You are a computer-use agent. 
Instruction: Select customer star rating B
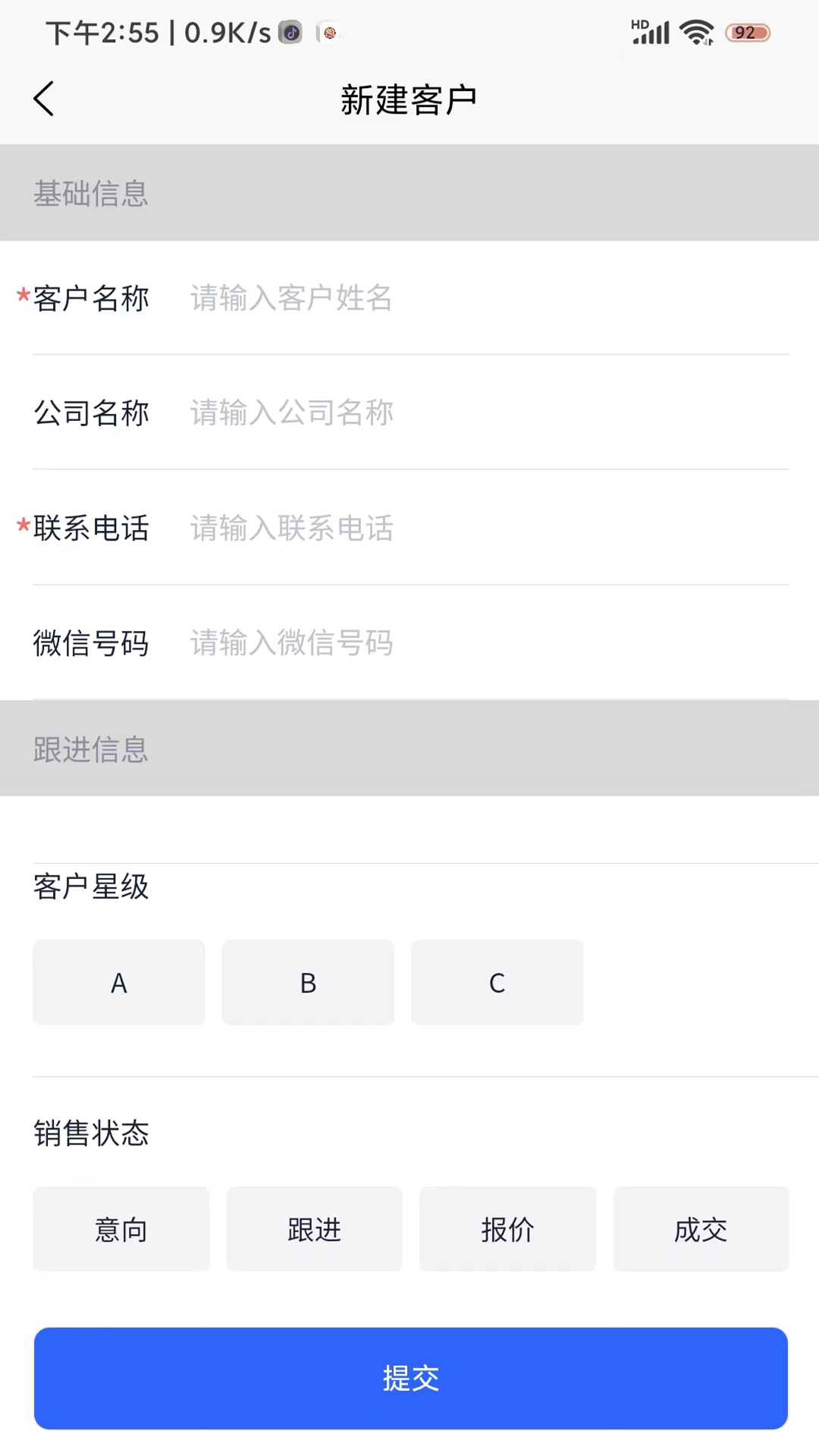point(308,982)
